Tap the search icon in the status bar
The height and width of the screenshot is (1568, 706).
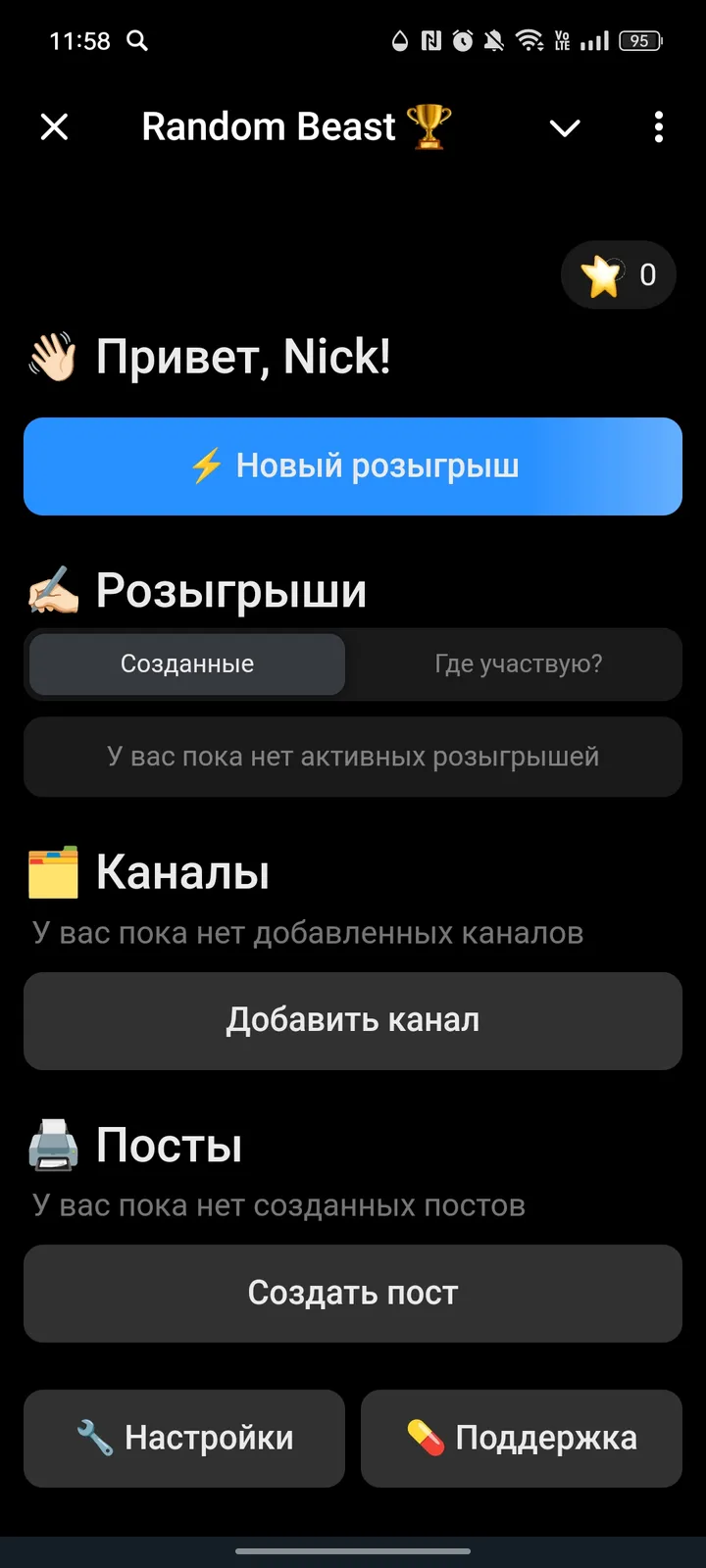pos(137,41)
